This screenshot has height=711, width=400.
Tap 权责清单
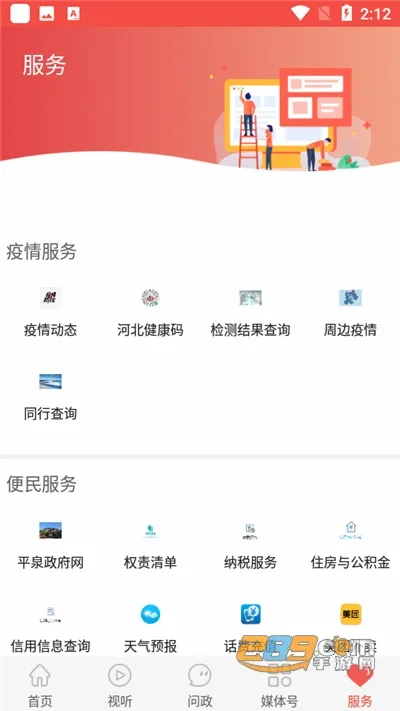point(150,545)
